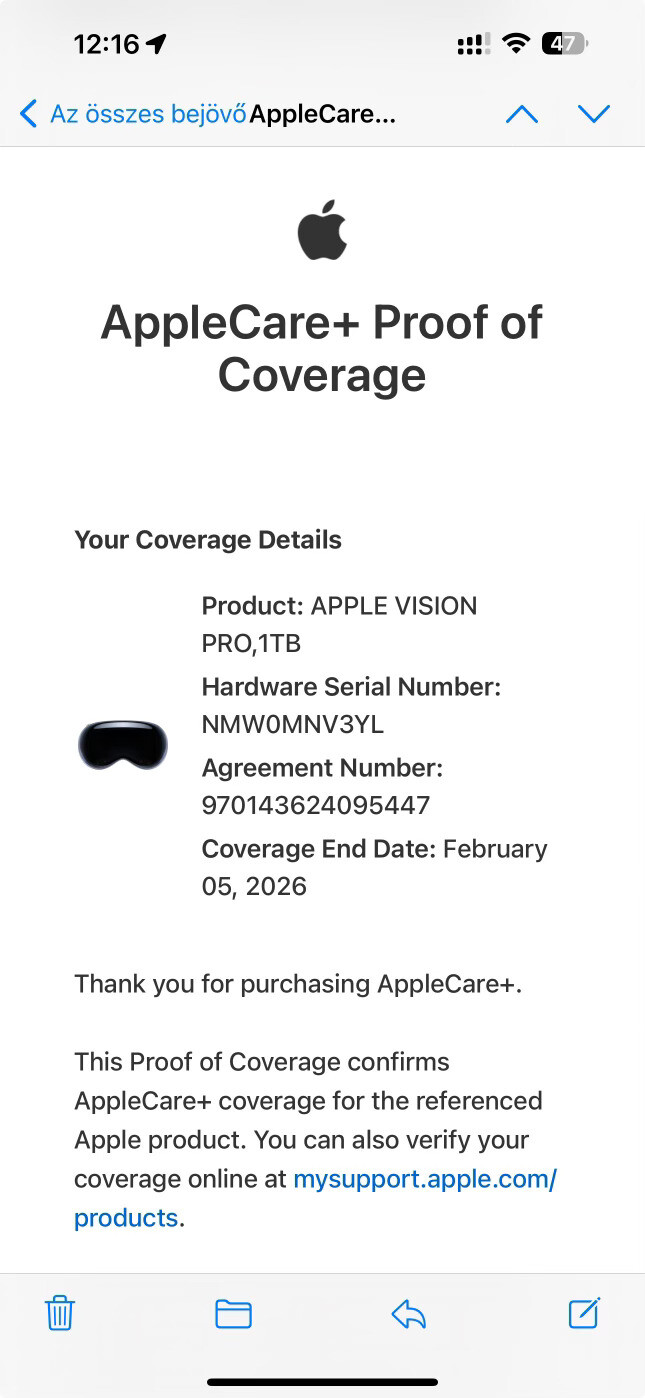Open the reply options arrow
This screenshot has width=645, height=1398.
point(409,1313)
